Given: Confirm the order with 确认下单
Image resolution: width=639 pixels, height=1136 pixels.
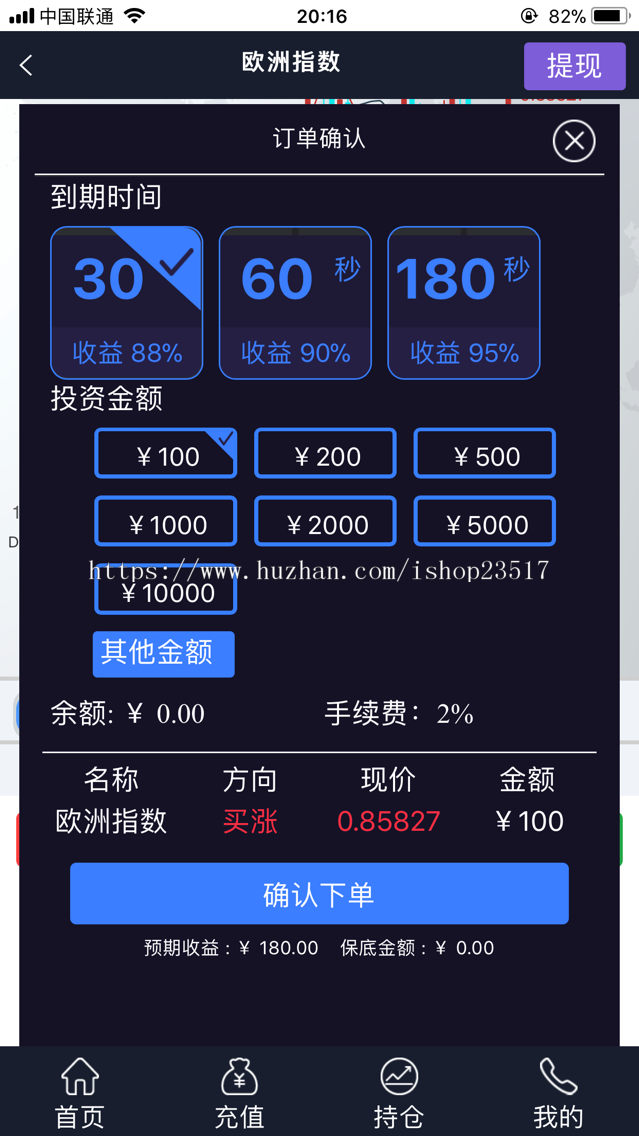Looking at the screenshot, I should click(x=320, y=893).
